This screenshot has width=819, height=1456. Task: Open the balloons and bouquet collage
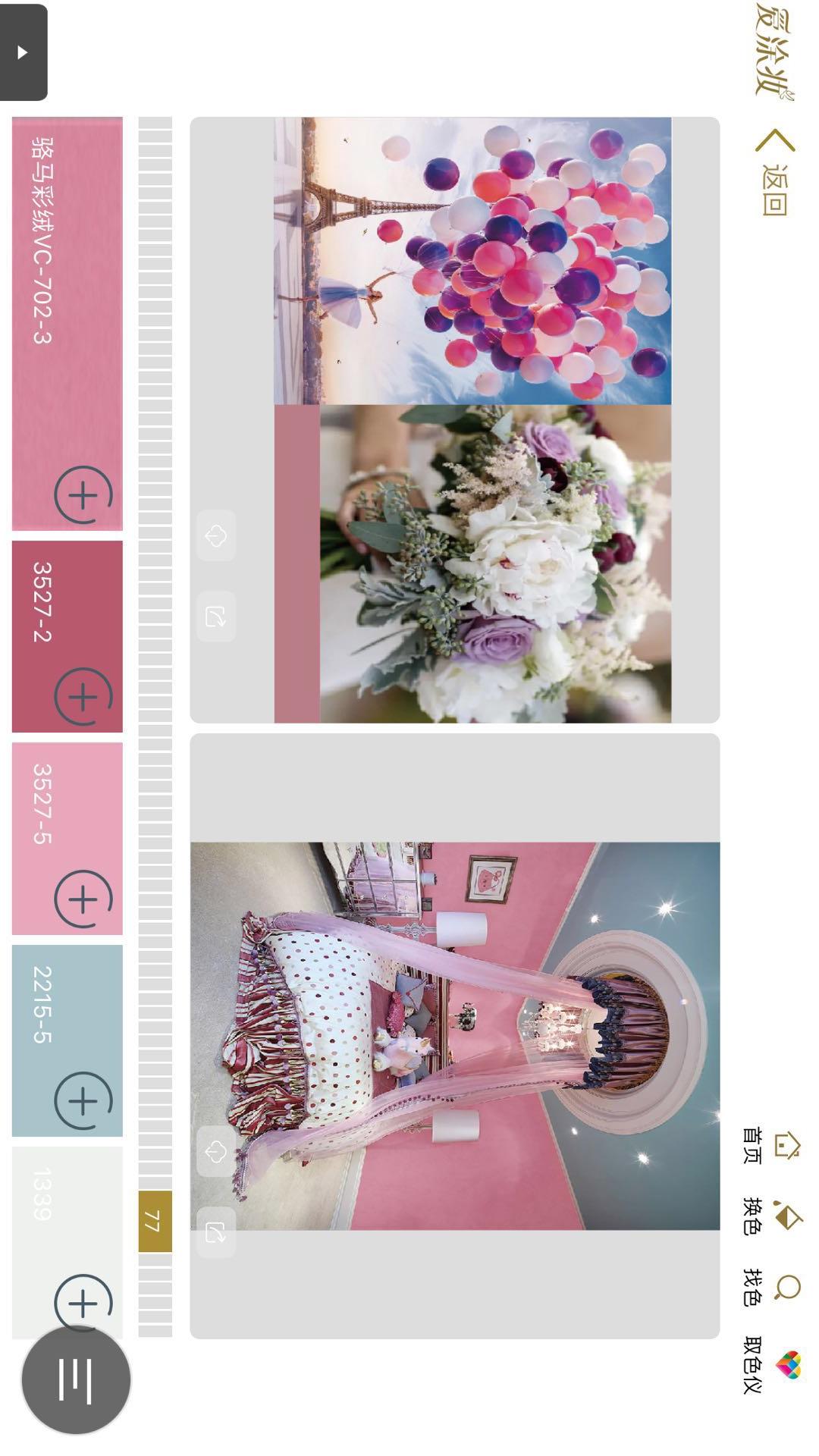click(x=472, y=419)
